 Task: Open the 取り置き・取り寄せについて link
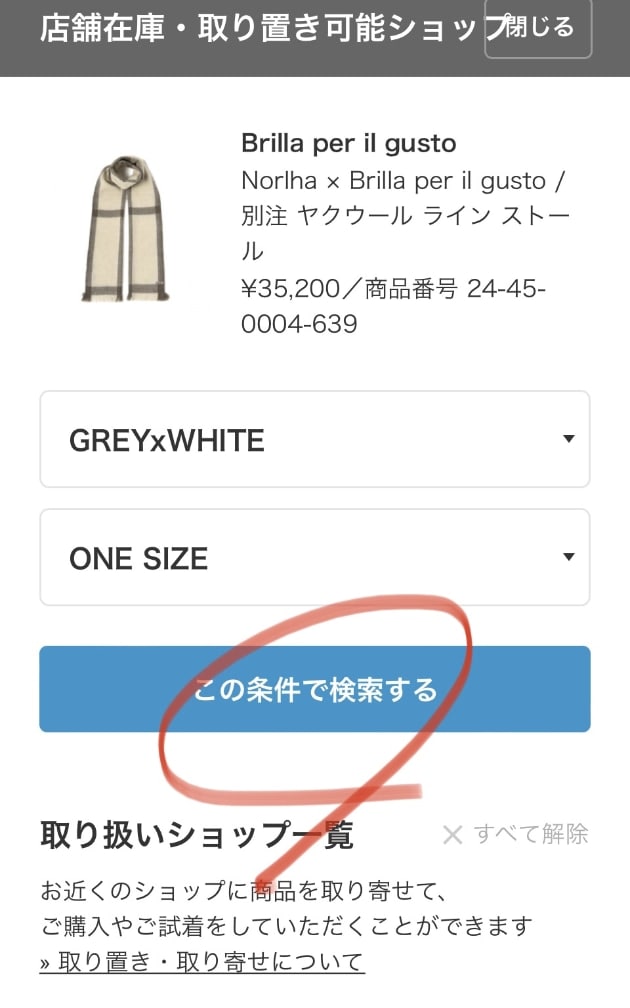coord(202,962)
